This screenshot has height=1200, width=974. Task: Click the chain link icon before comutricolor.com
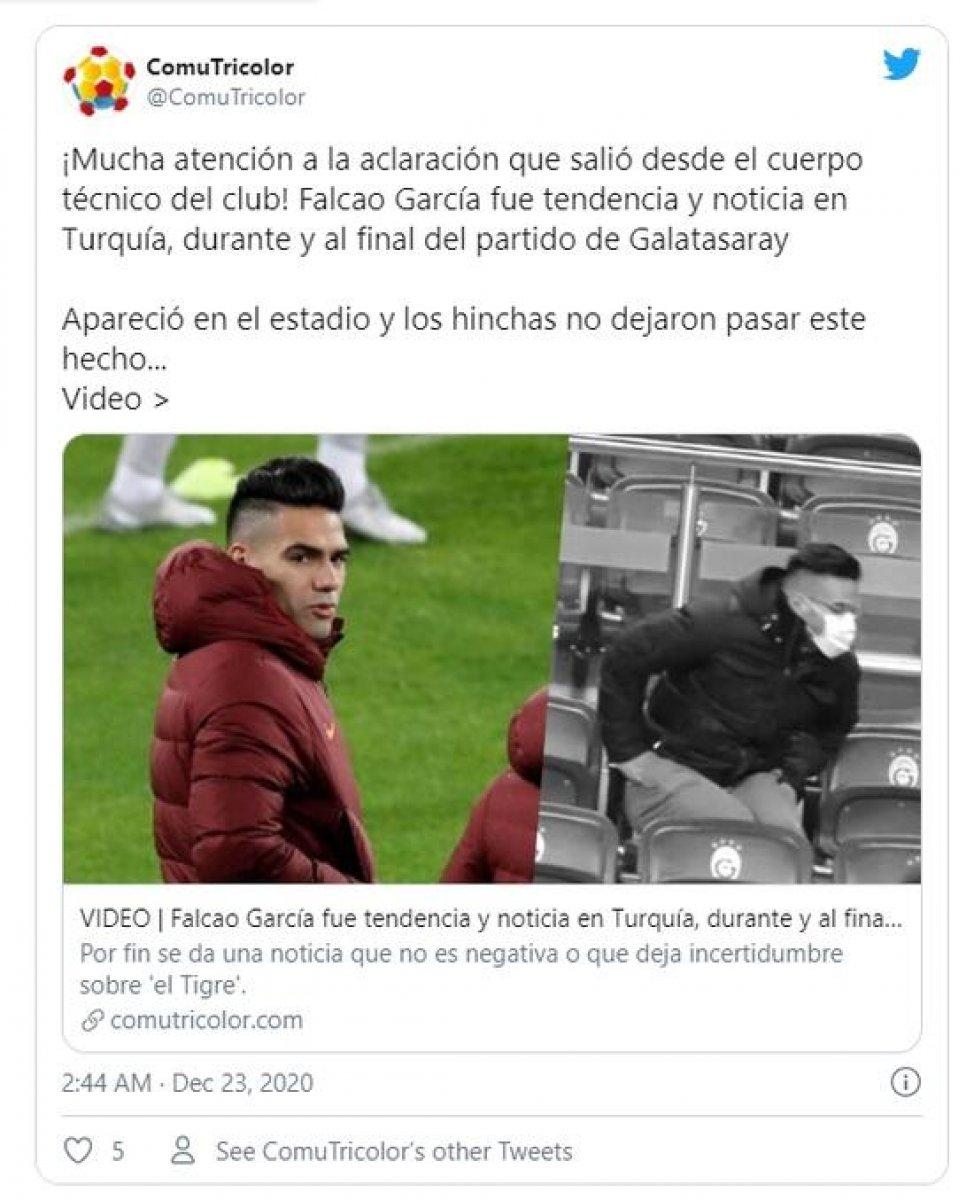coord(92,1020)
